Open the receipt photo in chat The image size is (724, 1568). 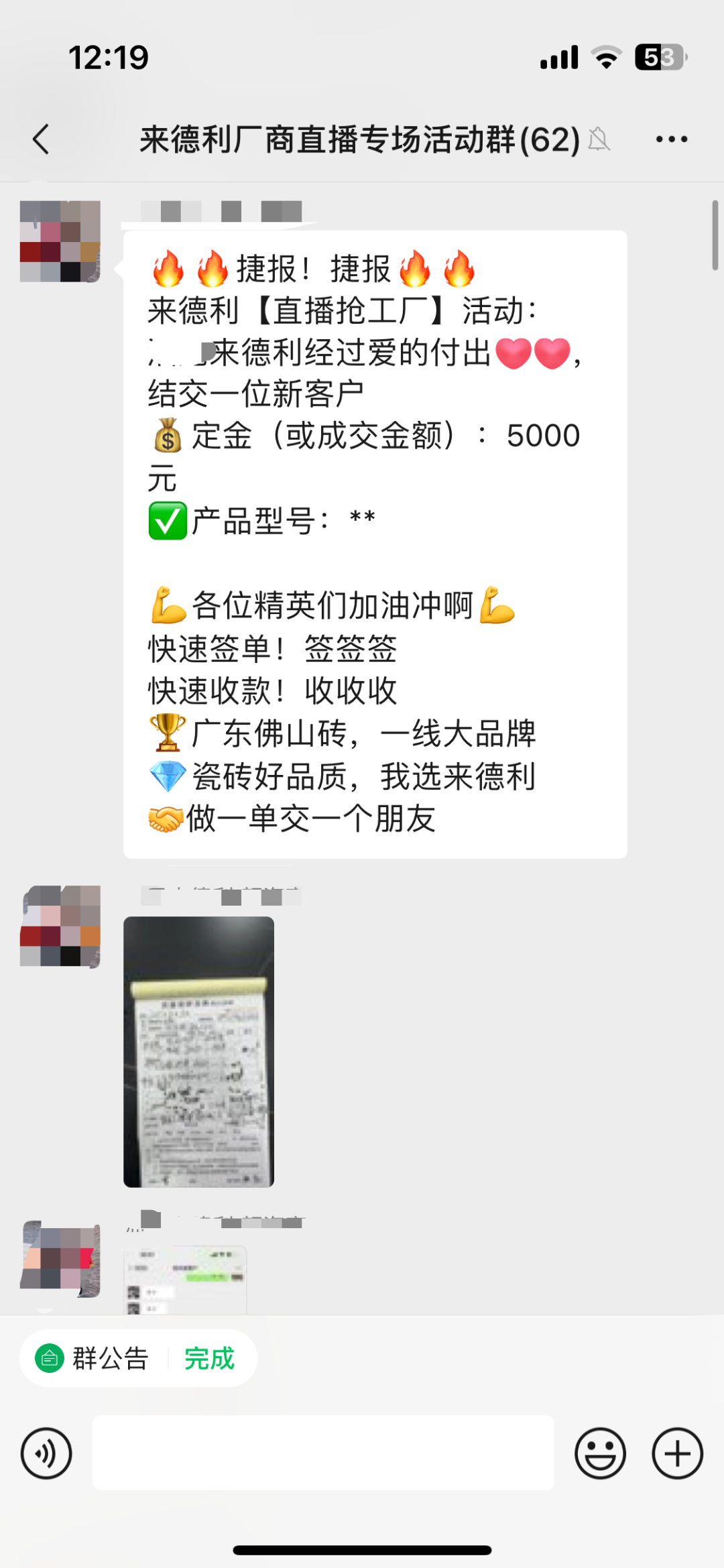(x=198, y=1051)
